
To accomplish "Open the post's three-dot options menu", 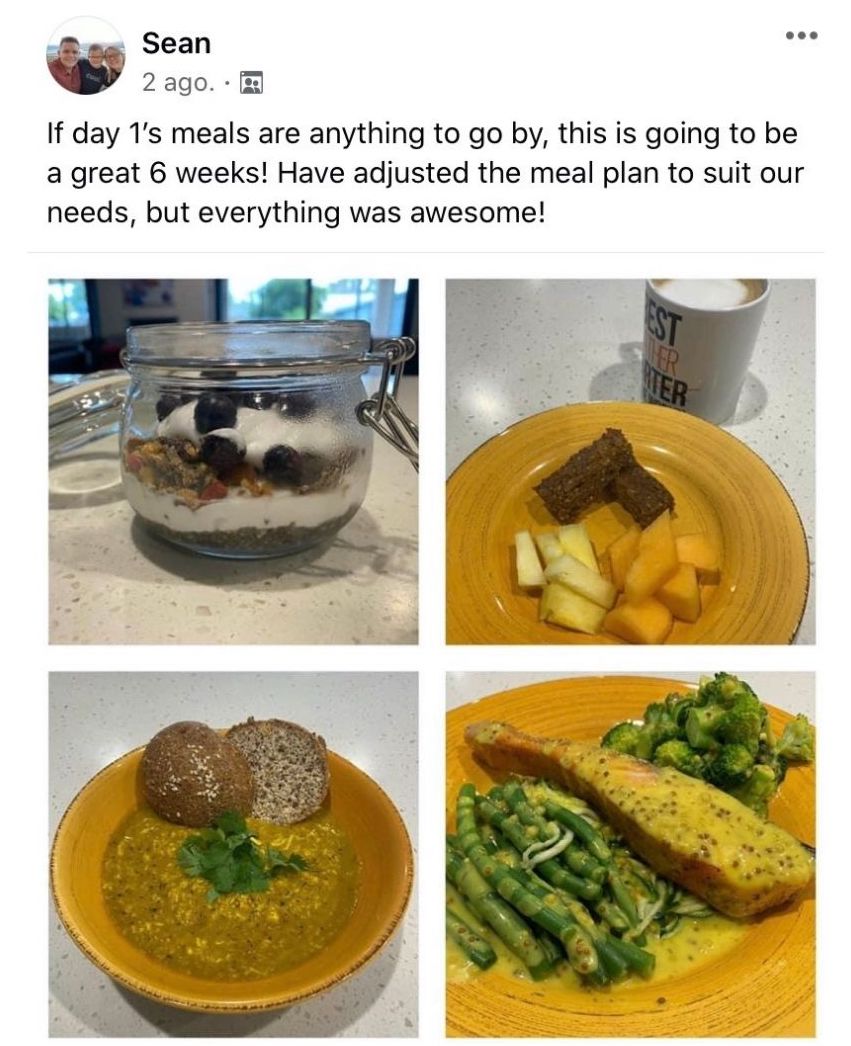I will (x=801, y=36).
